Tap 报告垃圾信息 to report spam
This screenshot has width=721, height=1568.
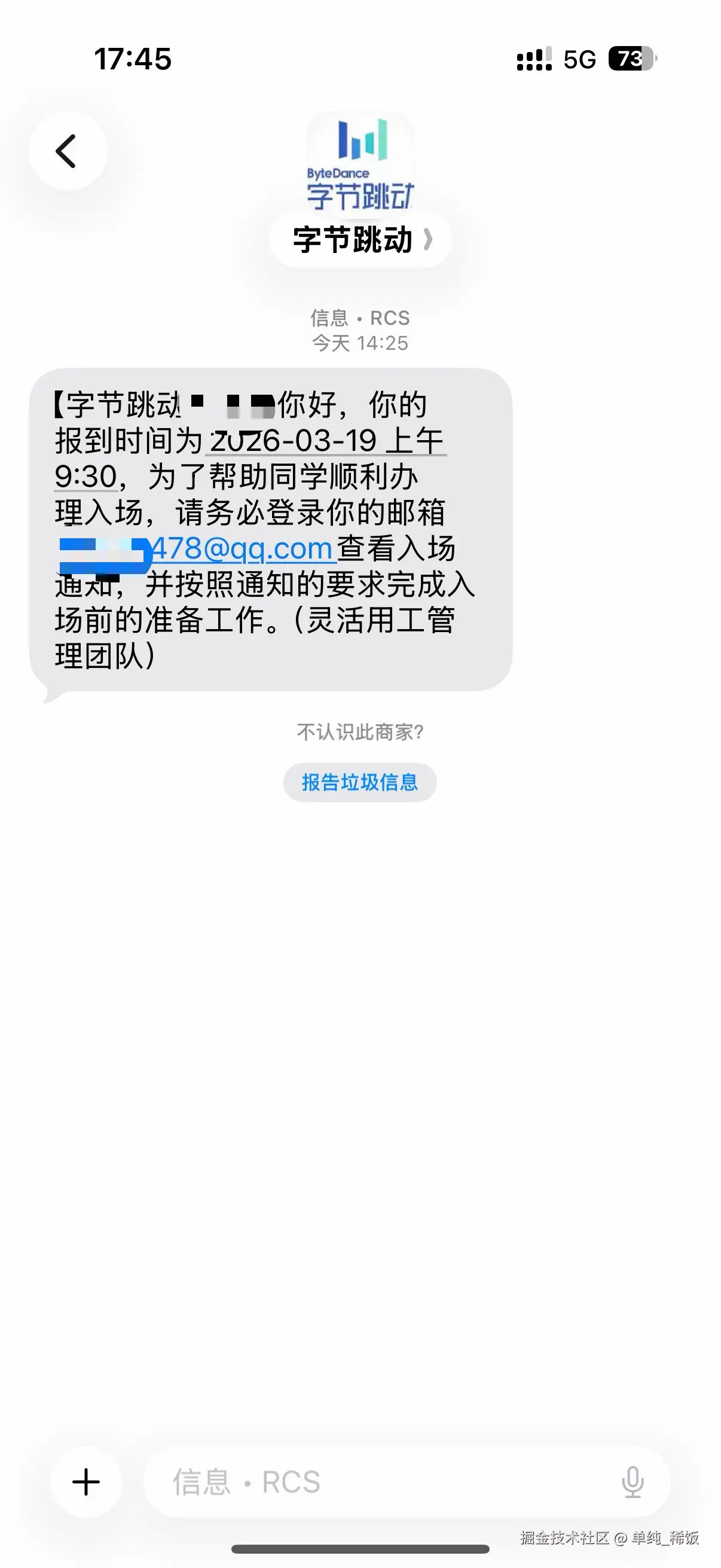pos(359,783)
